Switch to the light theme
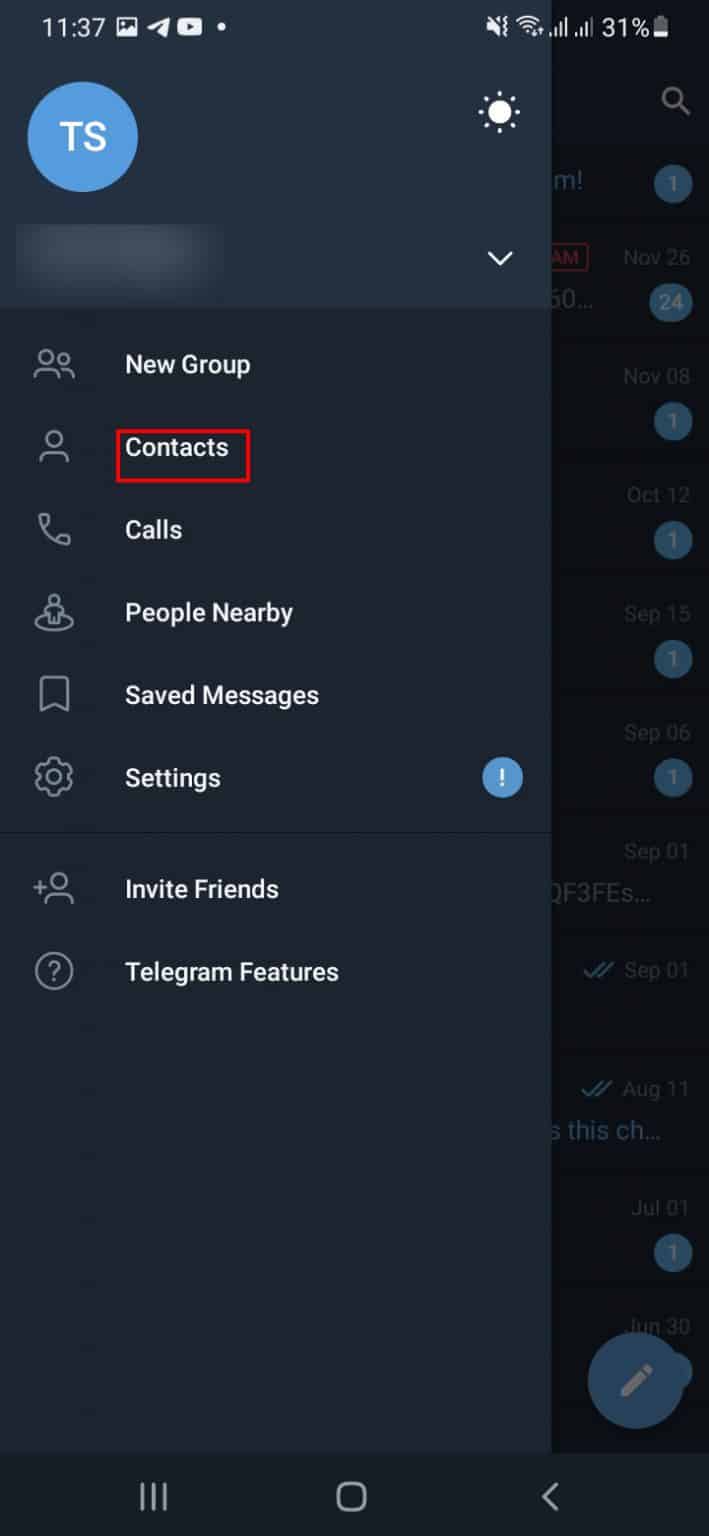This screenshot has width=709, height=1536. (499, 113)
